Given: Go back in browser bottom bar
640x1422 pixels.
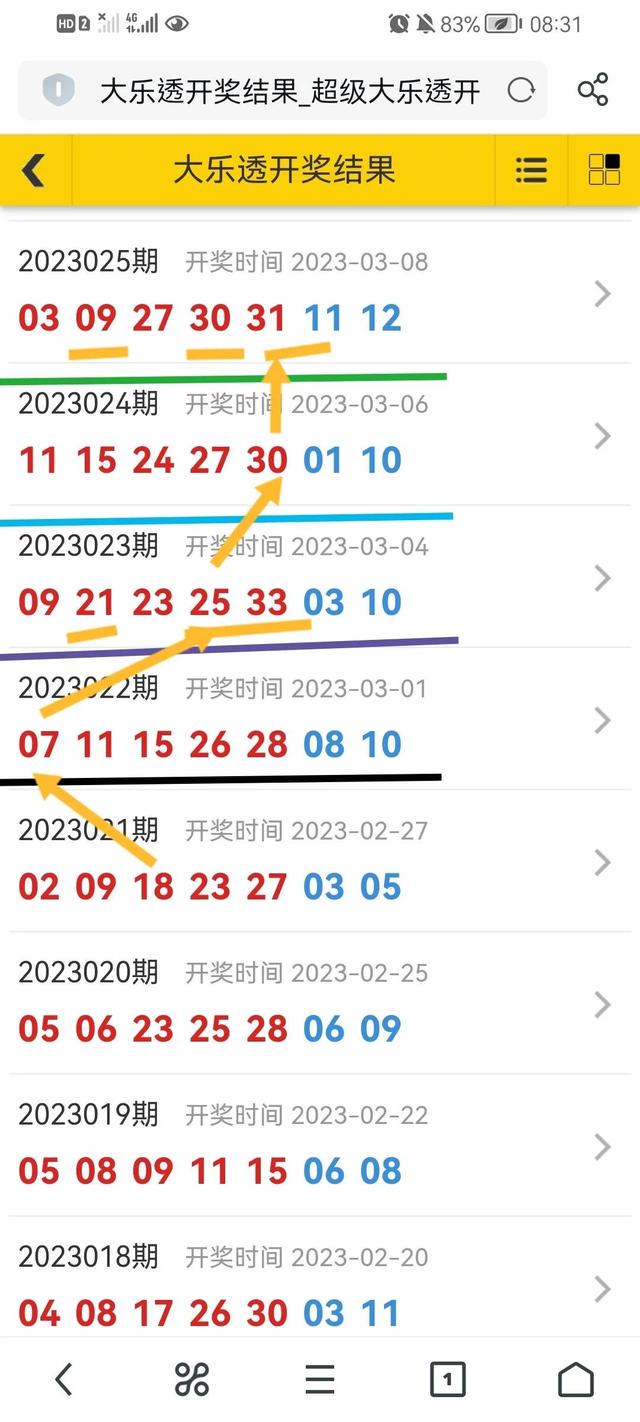Looking at the screenshot, I should [x=63, y=1380].
